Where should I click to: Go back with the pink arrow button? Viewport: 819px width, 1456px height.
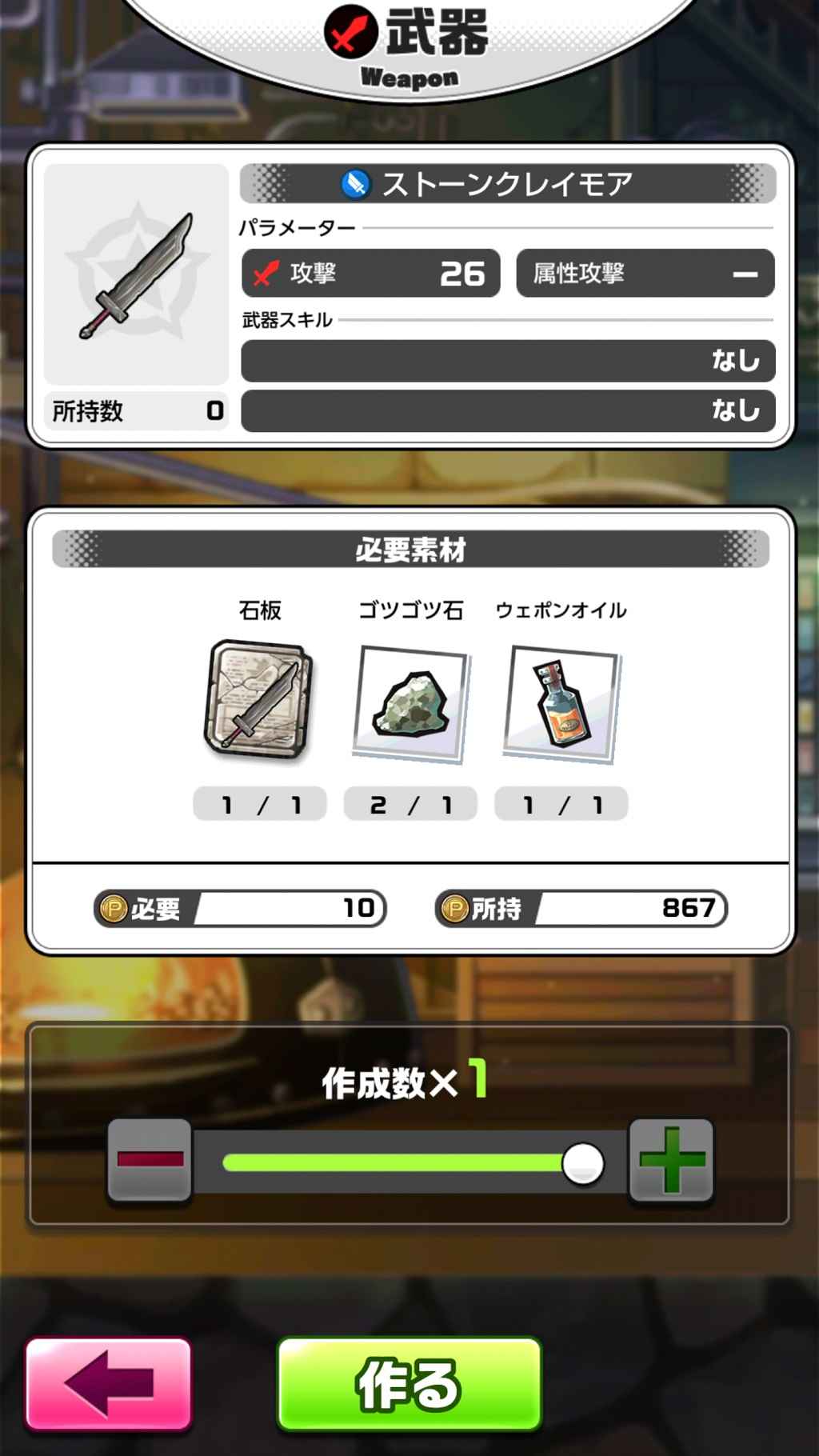pyautogui.click(x=109, y=1384)
